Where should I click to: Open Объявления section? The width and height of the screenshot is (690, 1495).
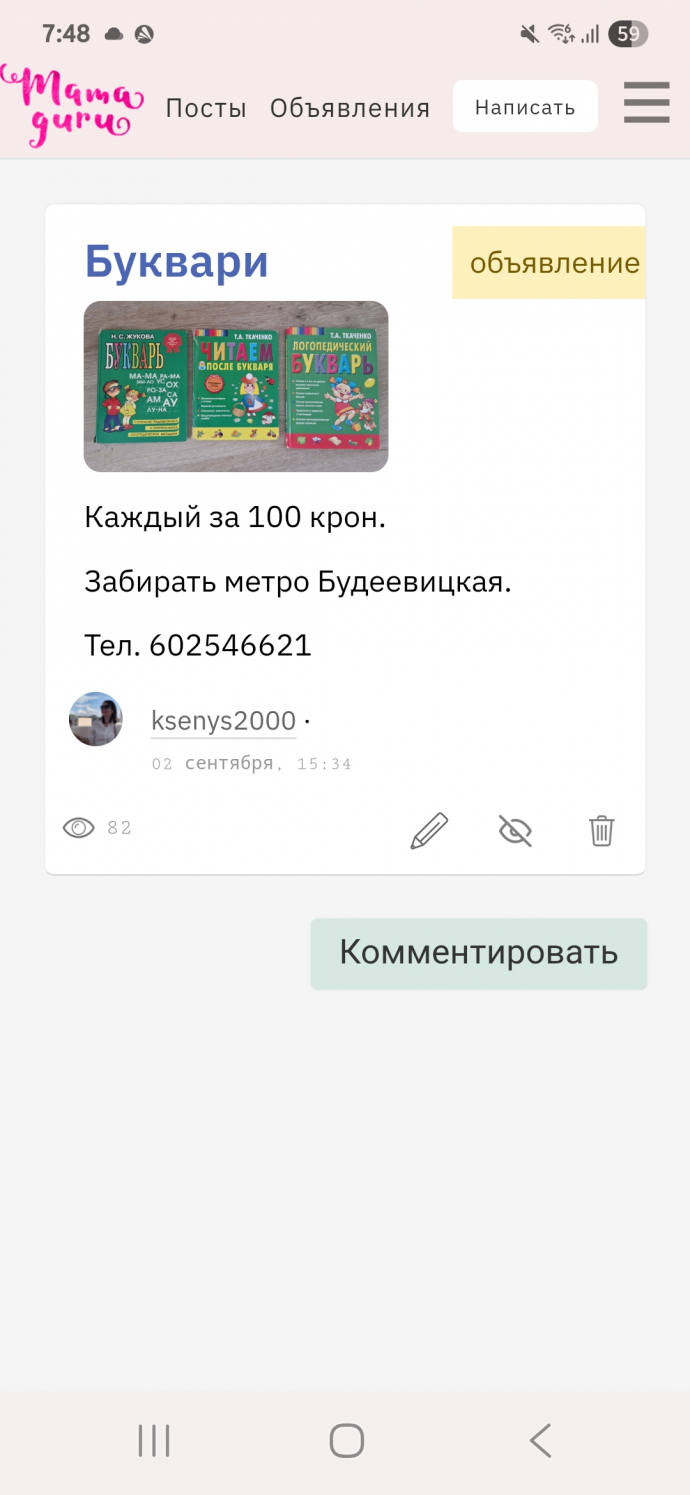350,108
